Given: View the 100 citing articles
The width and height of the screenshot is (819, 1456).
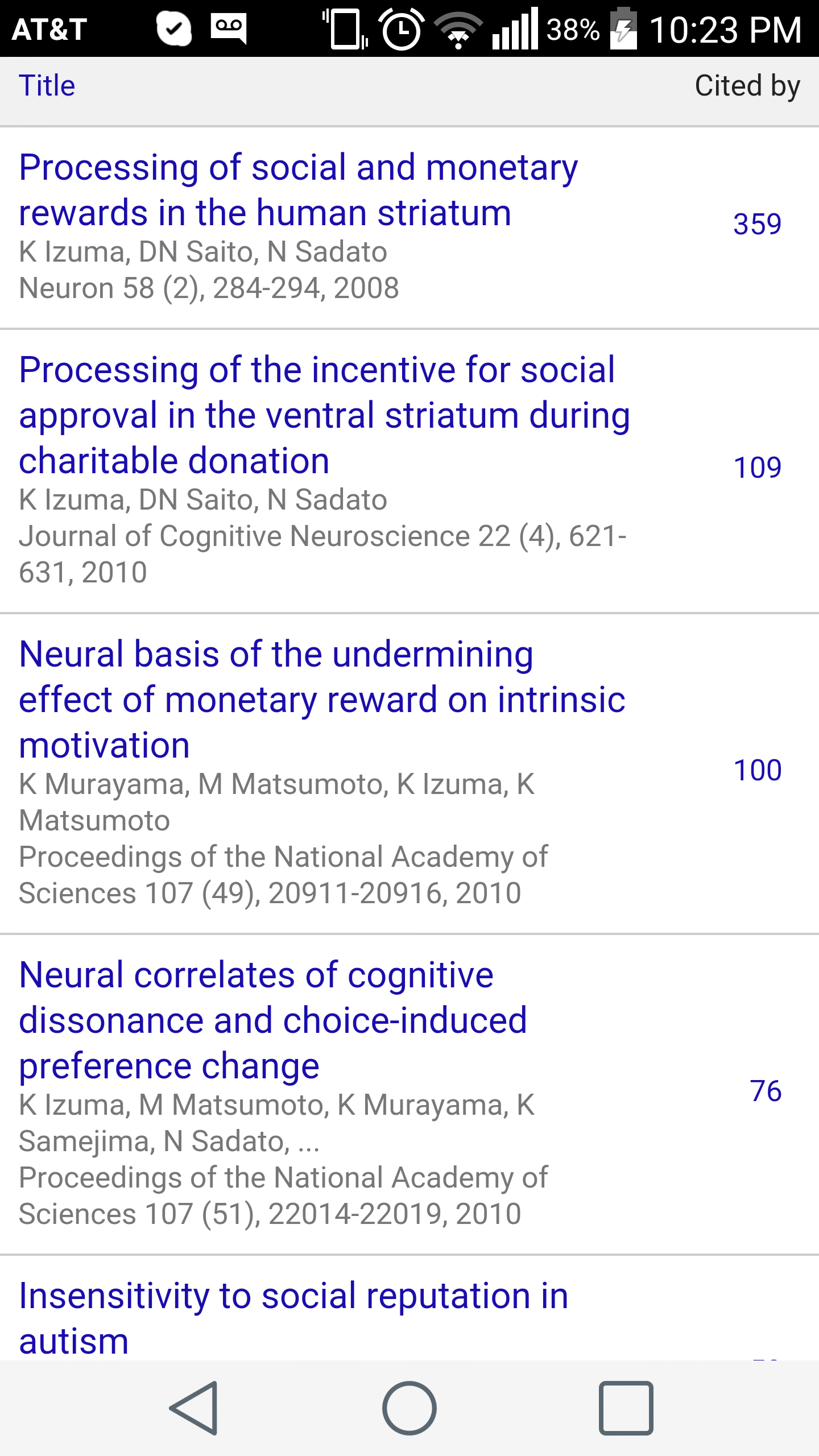Looking at the screenshot, I should pyautogui.click(x=757, y=770).
